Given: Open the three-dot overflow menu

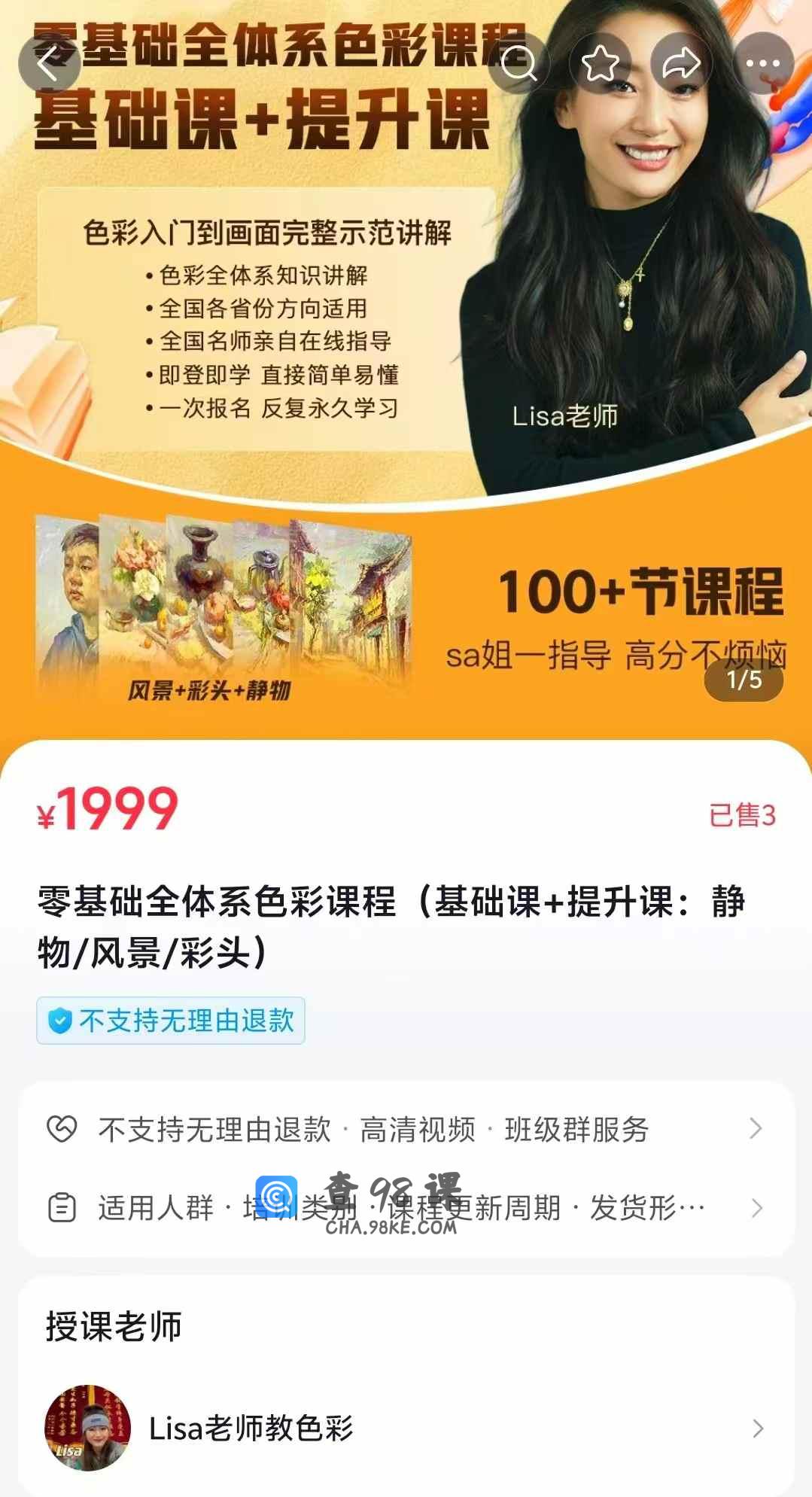Looking at the screenshot, I should coord(763,64).
